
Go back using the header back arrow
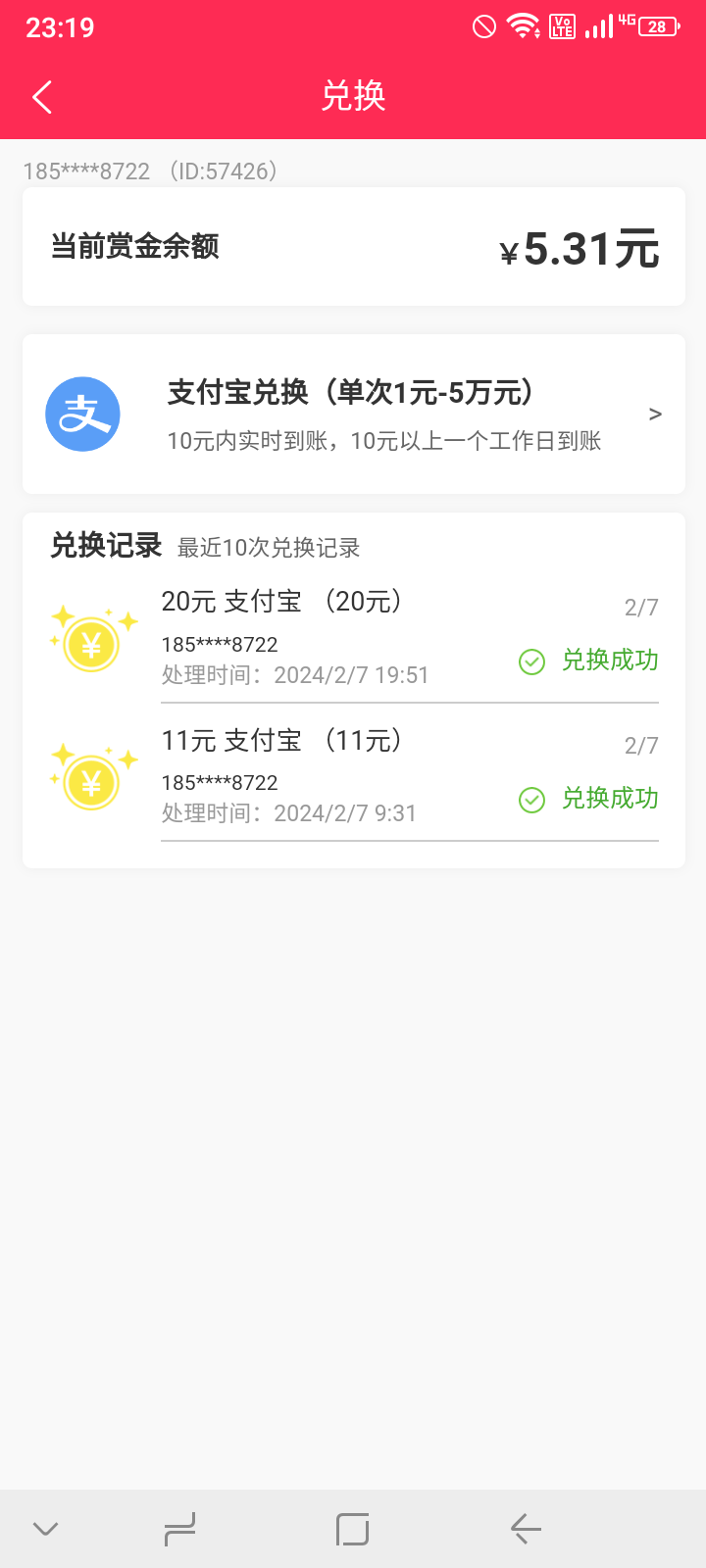click(x=42, y=97)
